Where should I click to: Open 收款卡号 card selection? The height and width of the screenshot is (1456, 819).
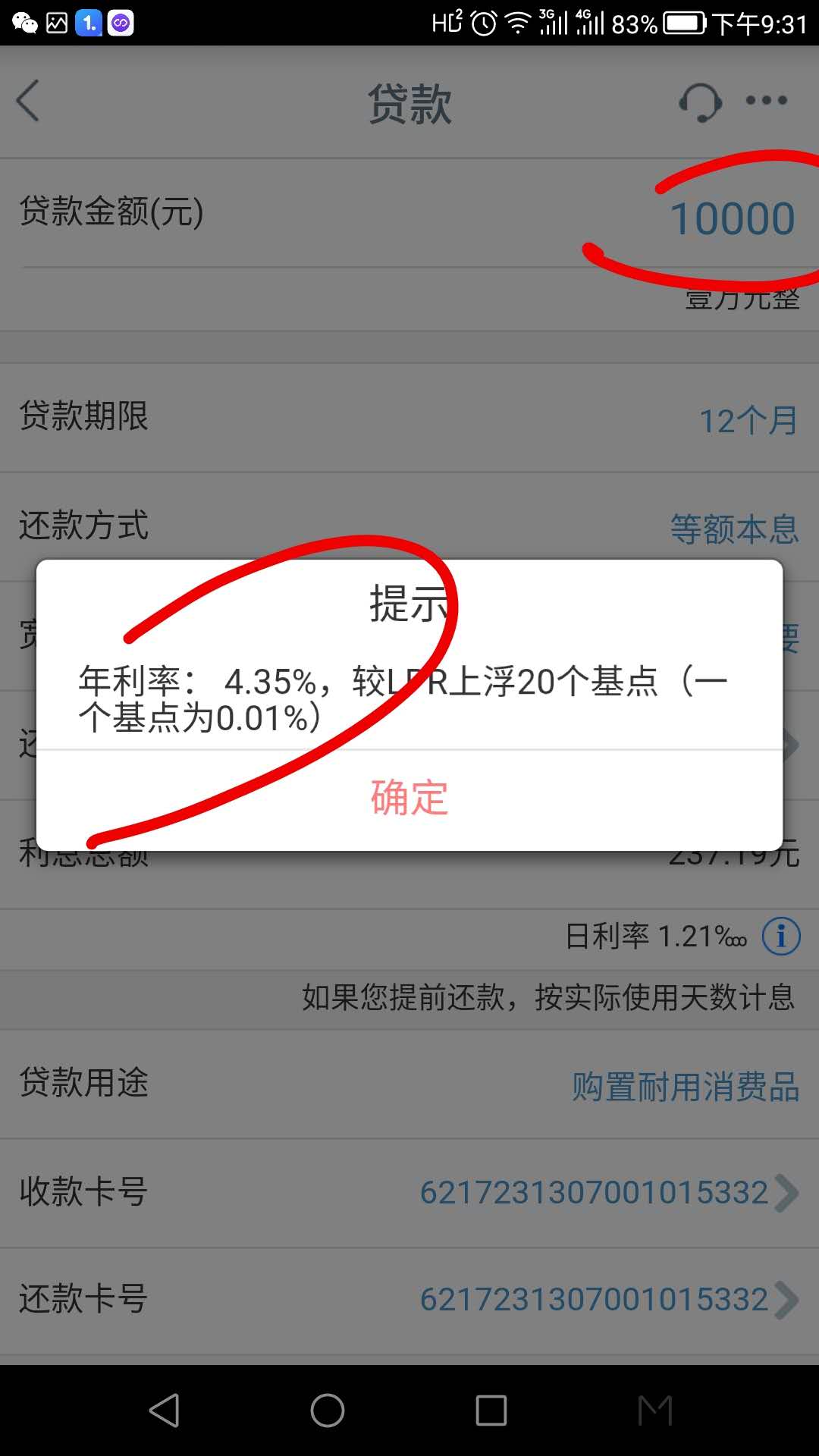(607, 1193)
